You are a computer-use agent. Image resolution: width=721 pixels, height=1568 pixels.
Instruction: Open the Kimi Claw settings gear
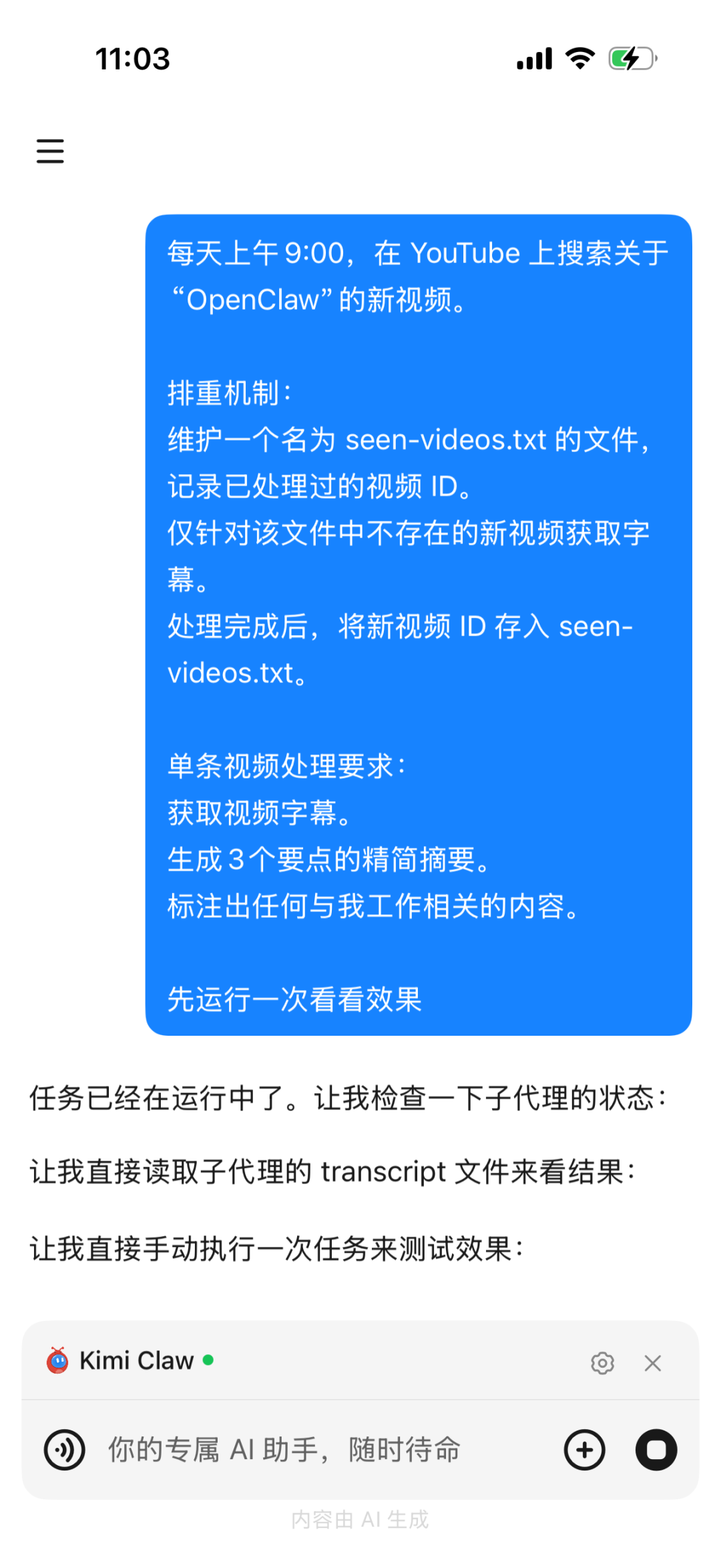tap(603, 1362)
